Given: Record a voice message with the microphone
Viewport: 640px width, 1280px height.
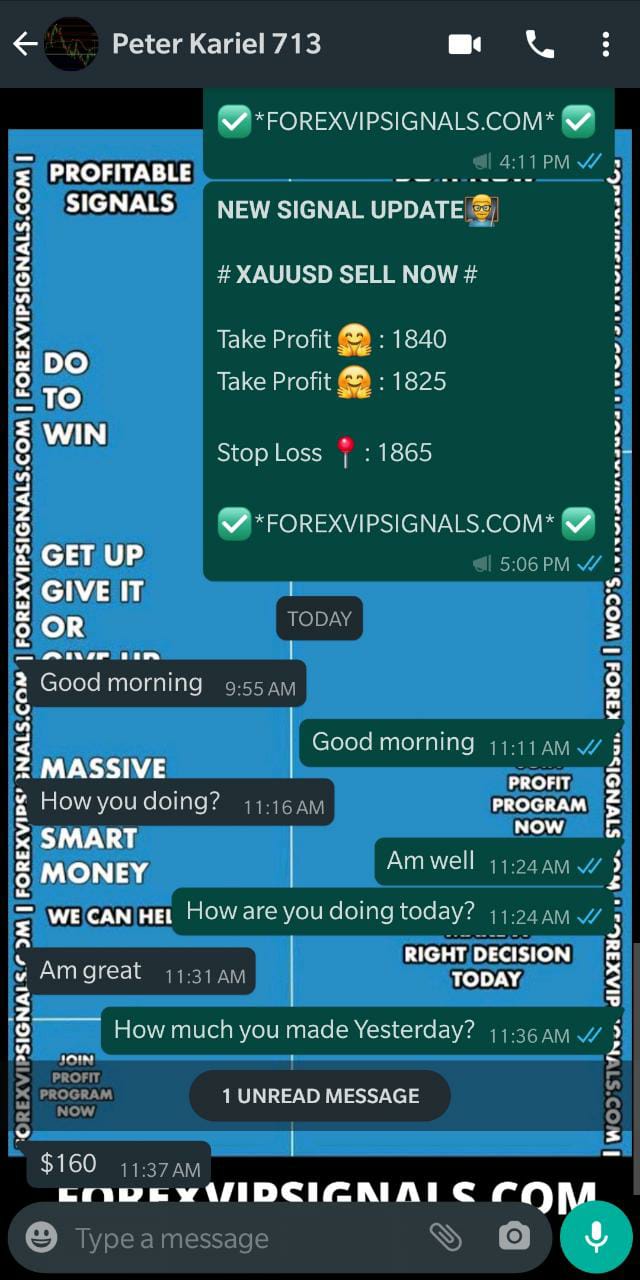Looking at the screenshot, I should tap(596, 1237).
